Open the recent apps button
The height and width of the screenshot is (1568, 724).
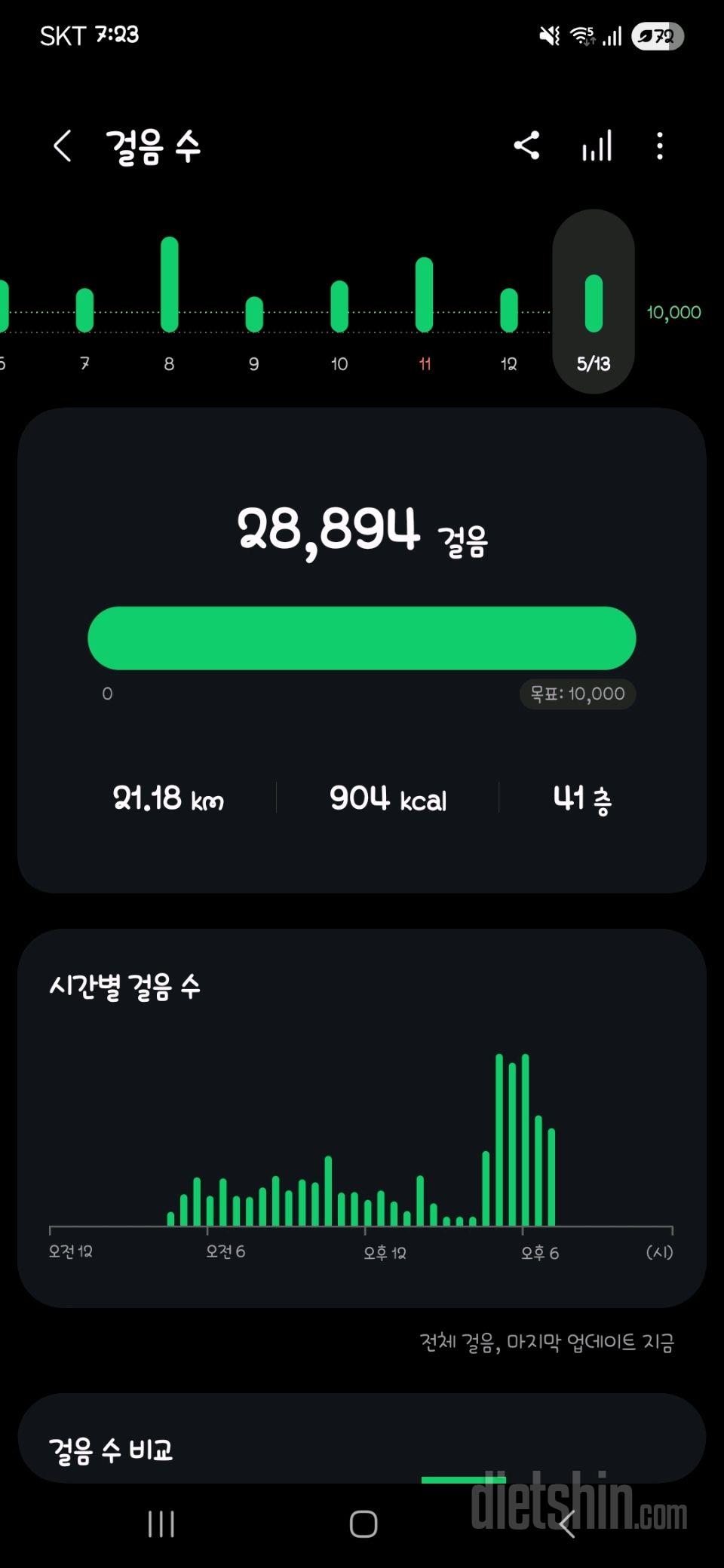click(x=161, y=1524)
